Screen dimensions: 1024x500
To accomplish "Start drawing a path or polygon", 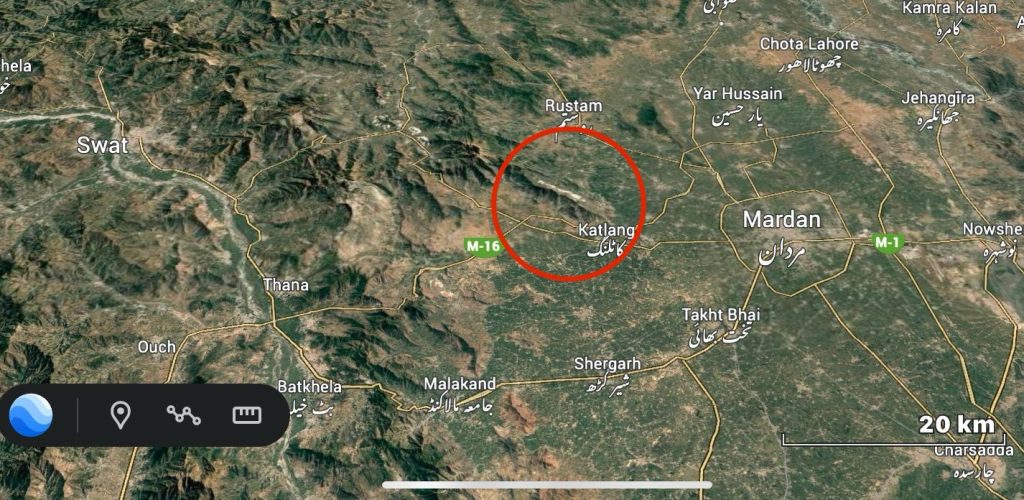I will point(183,414).
